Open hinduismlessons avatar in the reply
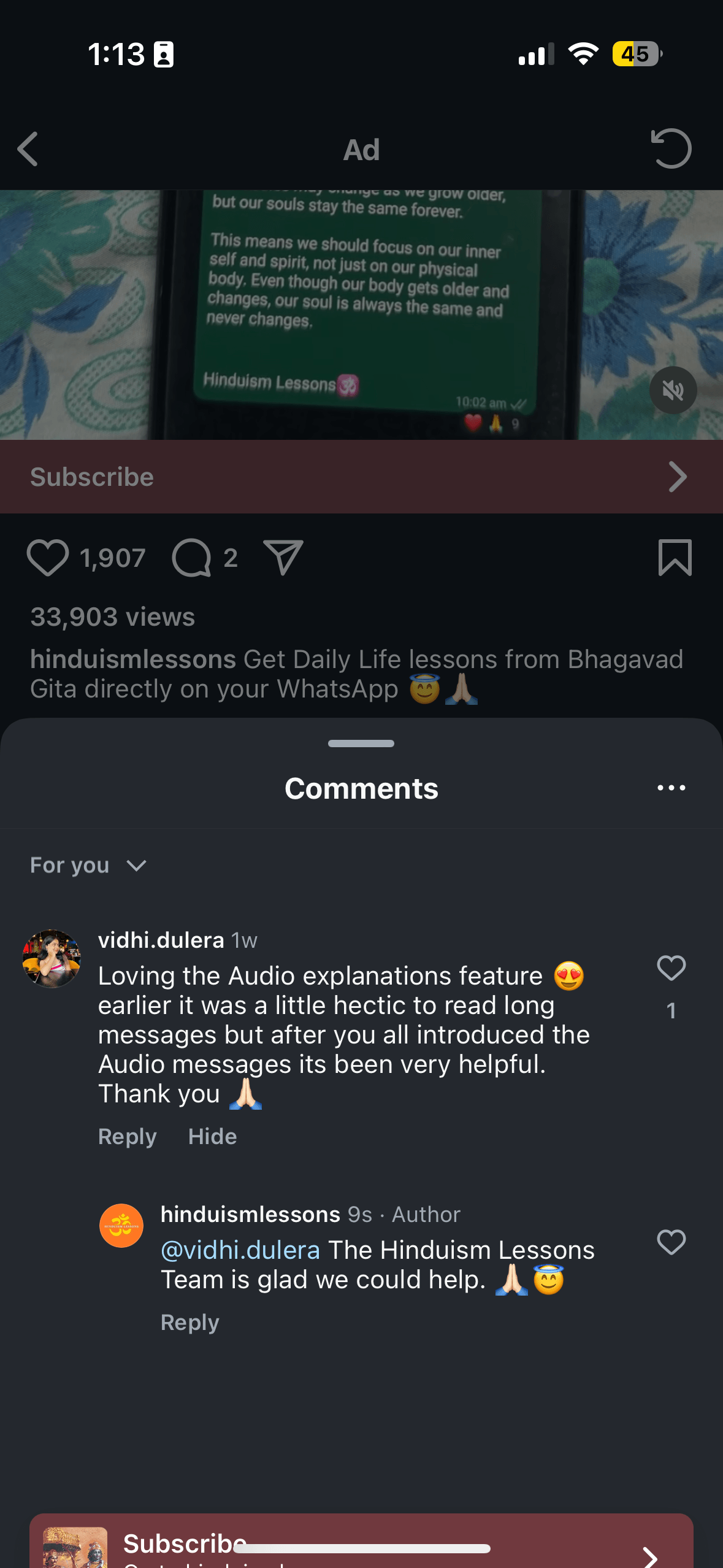The height and width of the screenshot is (1568, 723). pos(121,1225)
